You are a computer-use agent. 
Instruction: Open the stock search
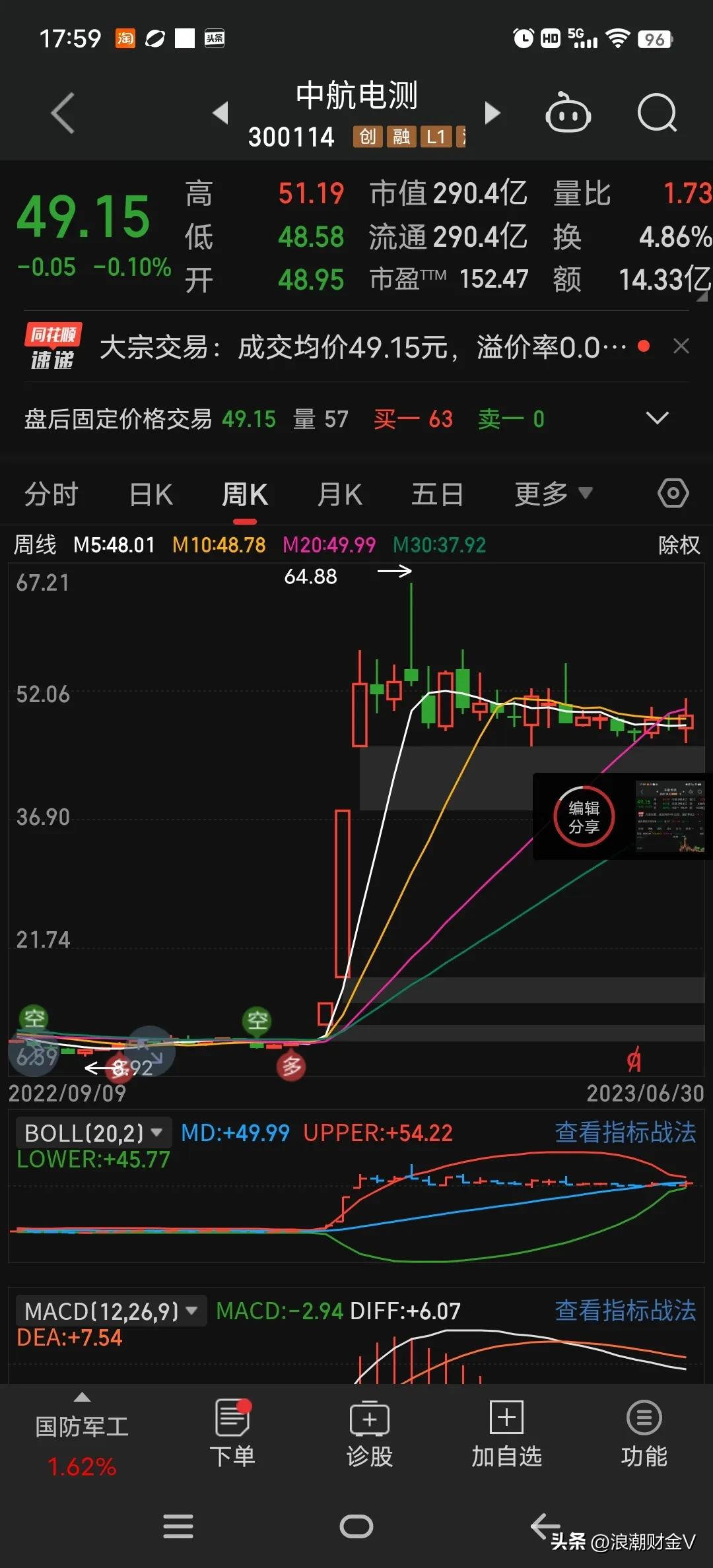[658, 114]
